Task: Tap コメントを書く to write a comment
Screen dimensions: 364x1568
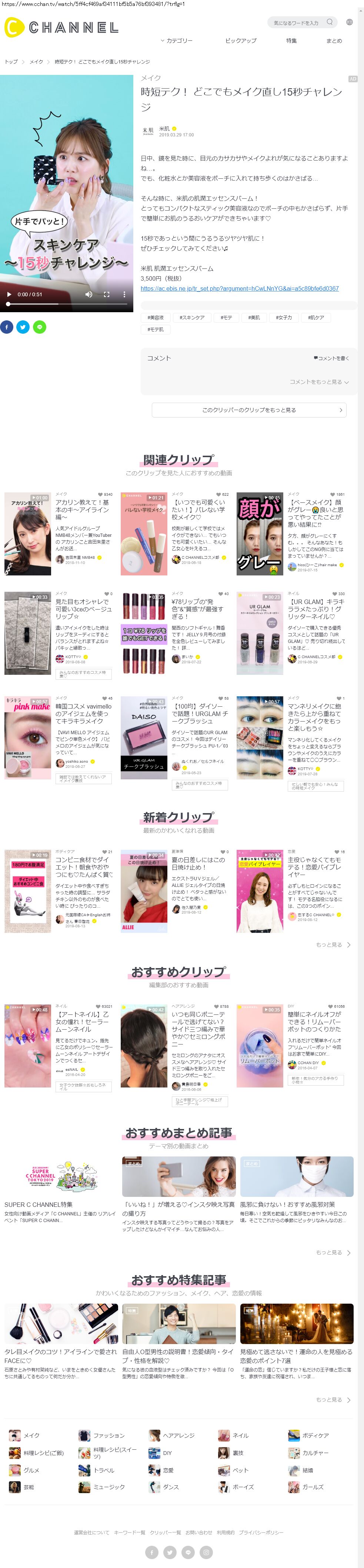Action: pyautogui.click(x=332, y=358)
